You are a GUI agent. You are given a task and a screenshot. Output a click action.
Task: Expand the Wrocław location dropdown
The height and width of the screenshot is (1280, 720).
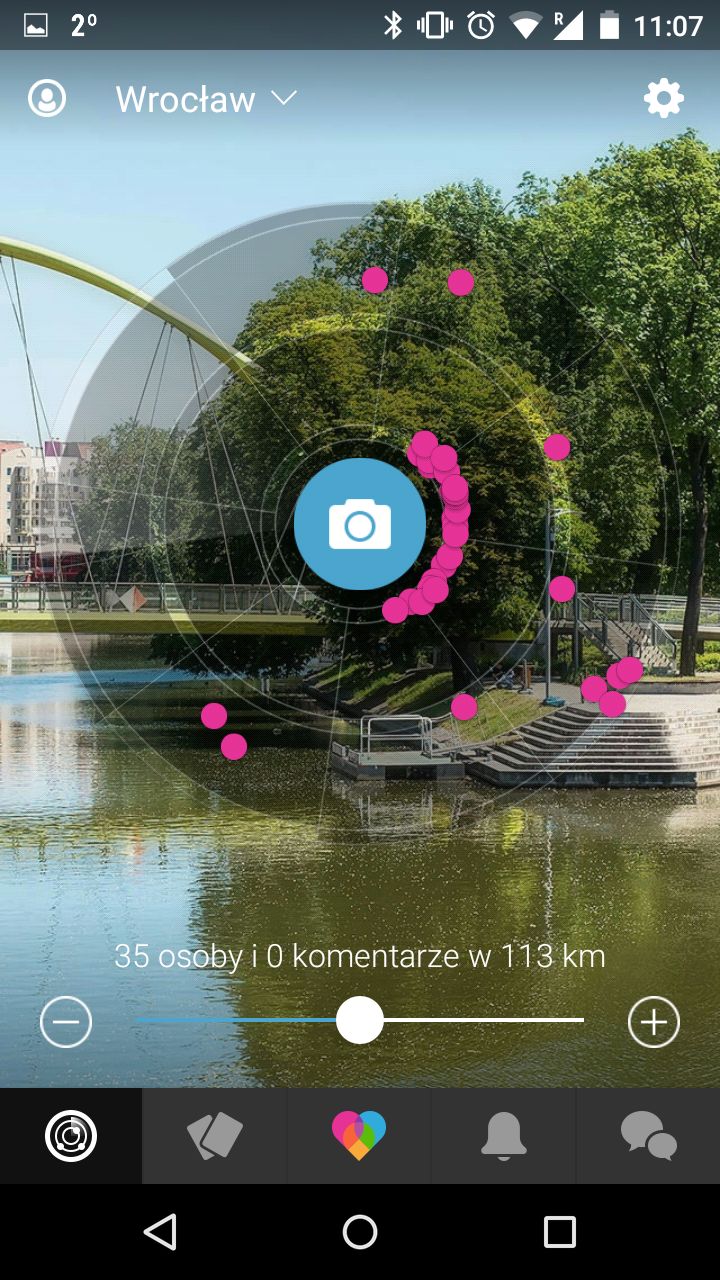click(x=206, y=99)
